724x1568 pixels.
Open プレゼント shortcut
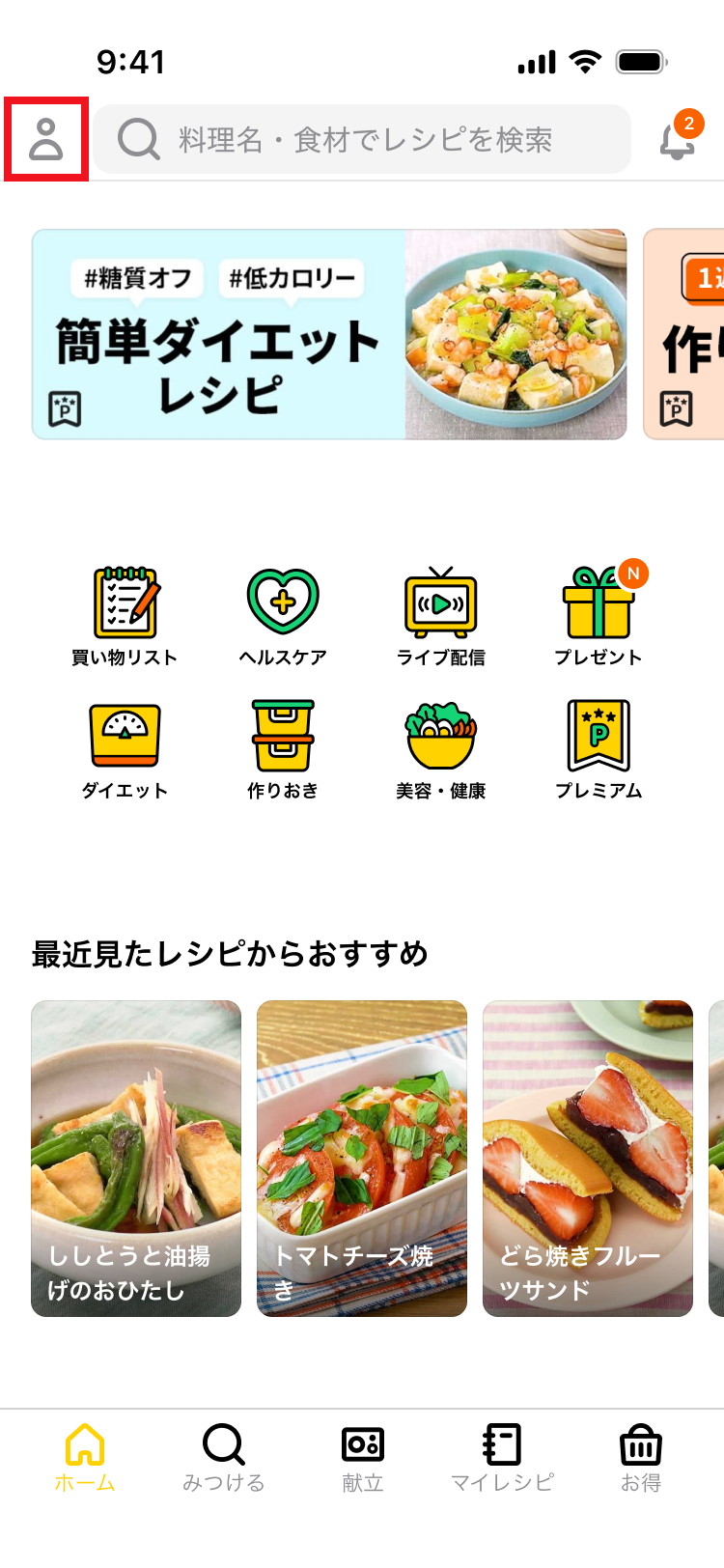(599, 616)
